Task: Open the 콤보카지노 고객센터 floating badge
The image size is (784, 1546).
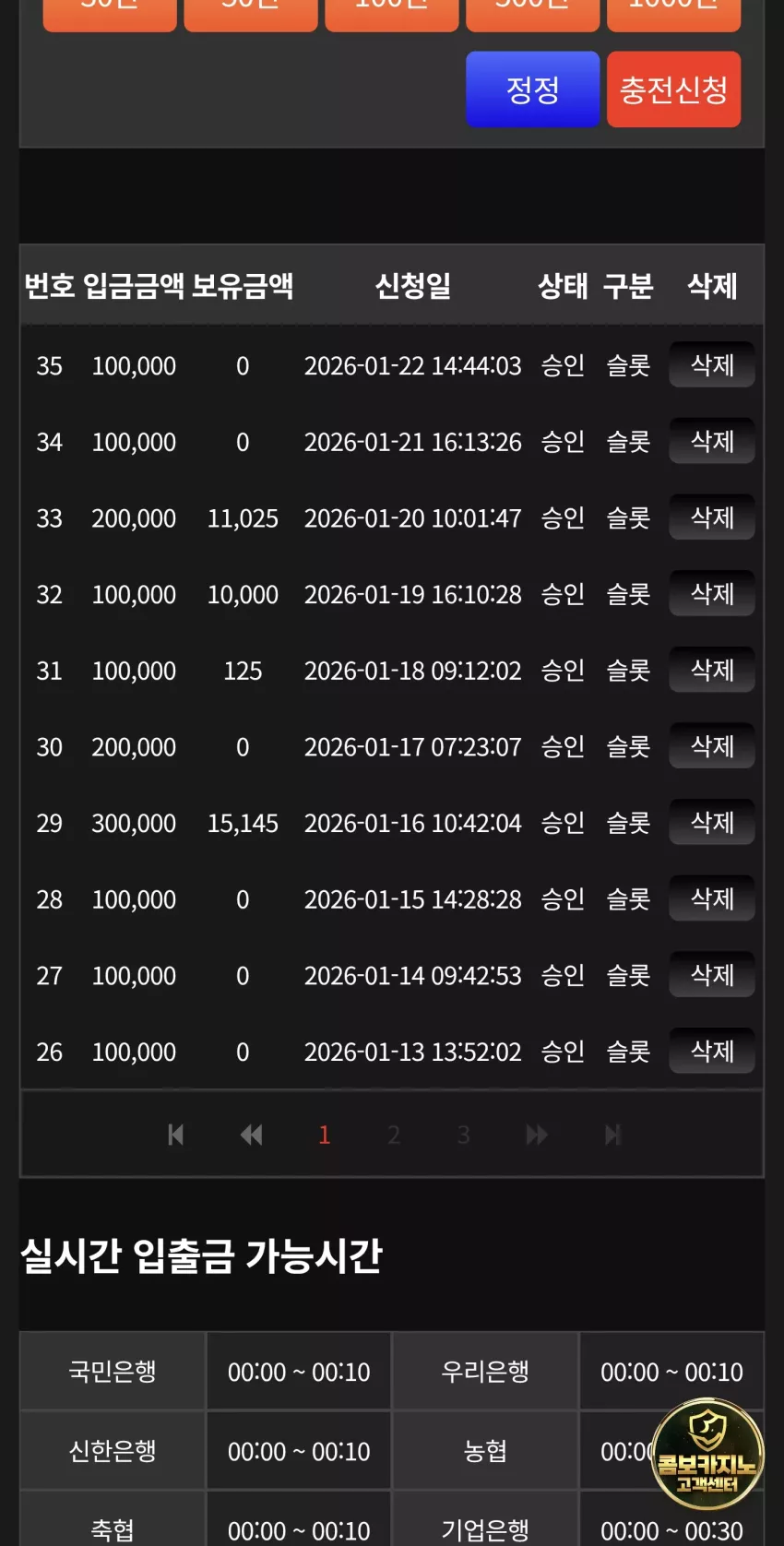Action: (707, 1454)
